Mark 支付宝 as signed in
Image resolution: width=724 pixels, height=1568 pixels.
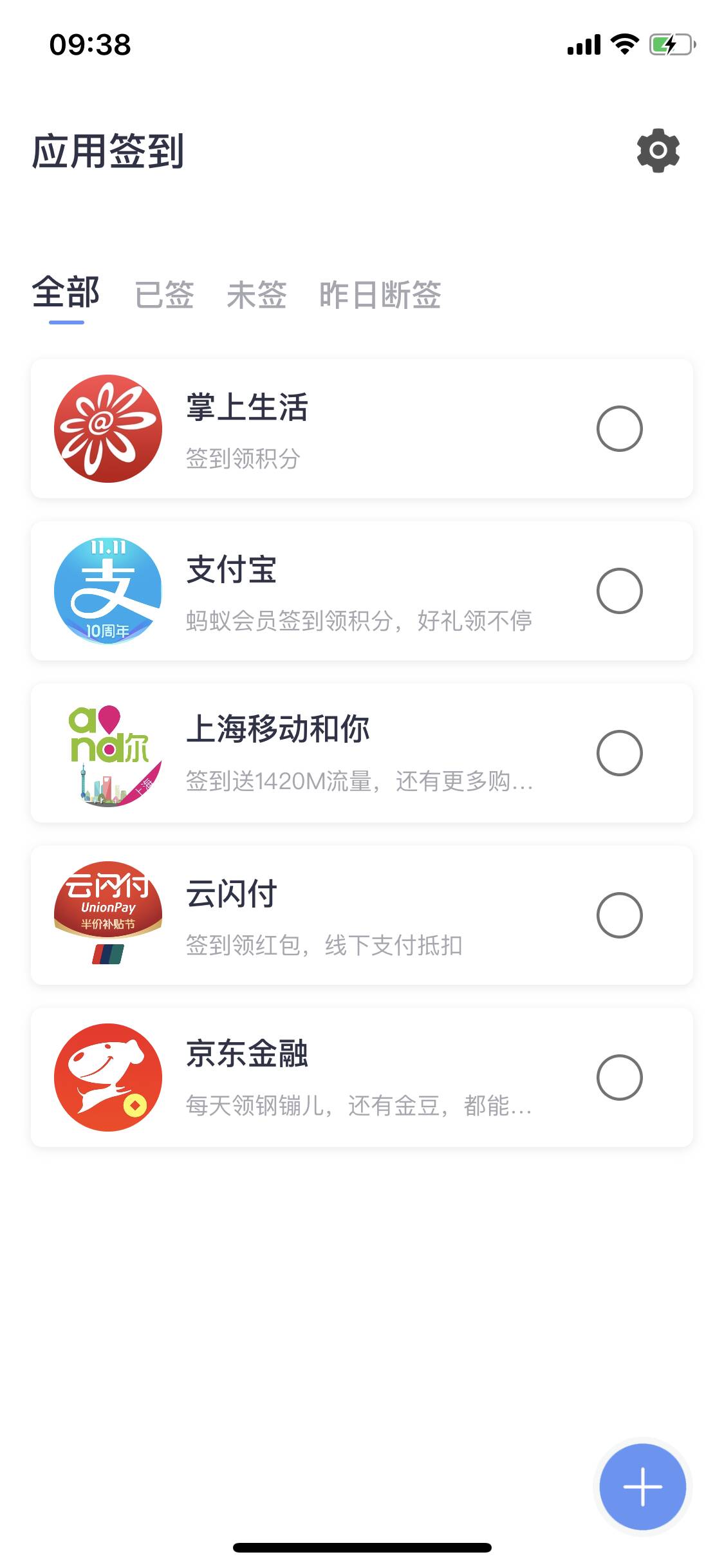click(619, 591)
